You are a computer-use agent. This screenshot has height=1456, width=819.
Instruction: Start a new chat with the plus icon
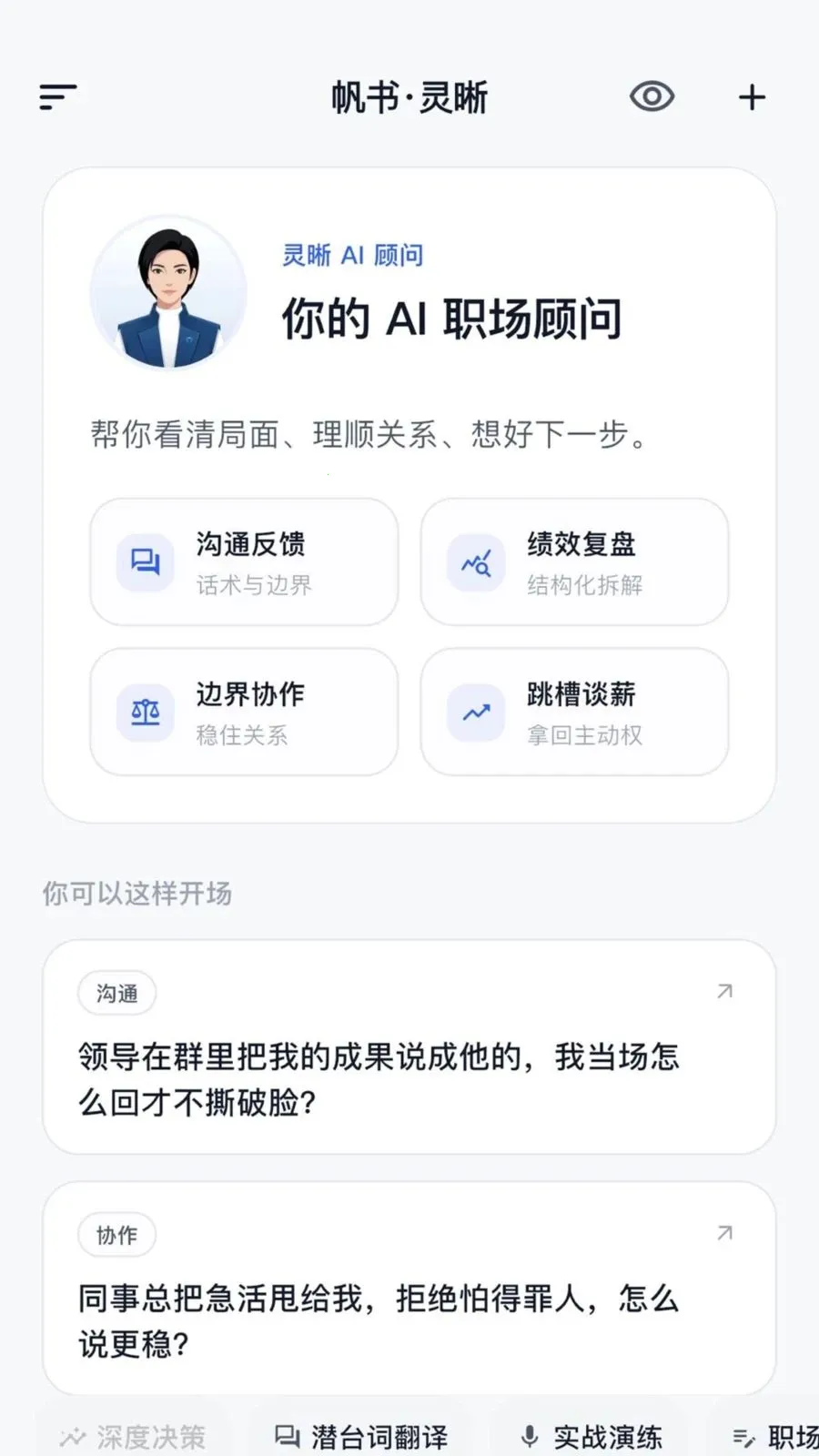coord(752,97)
